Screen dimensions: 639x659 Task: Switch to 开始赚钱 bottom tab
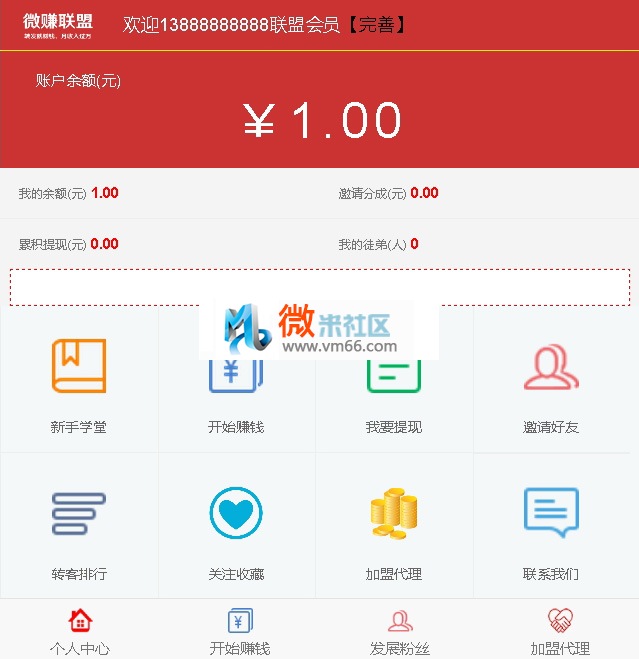[x=240, y=631]
